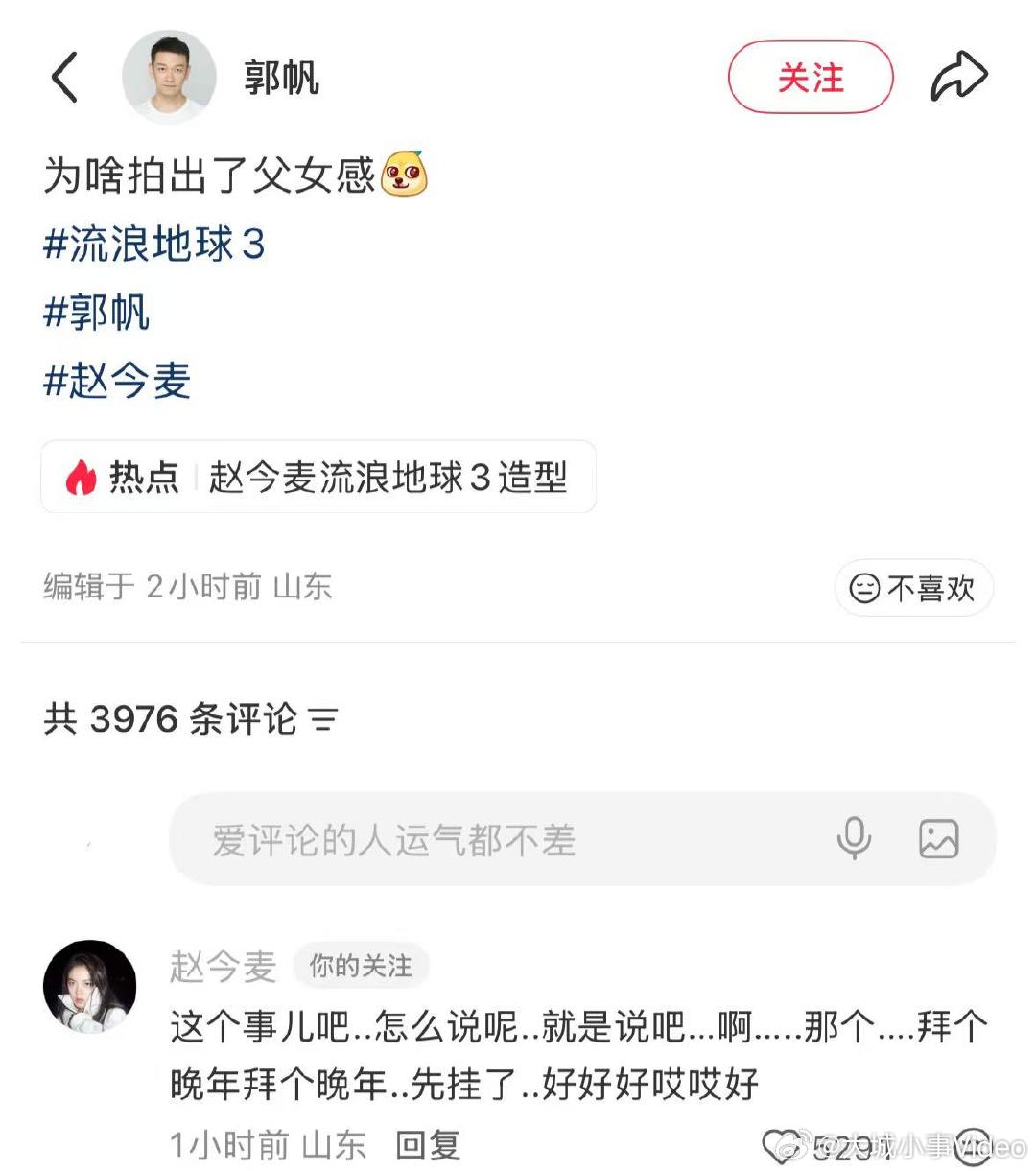1036x1171 pixels.
Task: Open hashtag #郭帆 topic page
Action: 96,314
